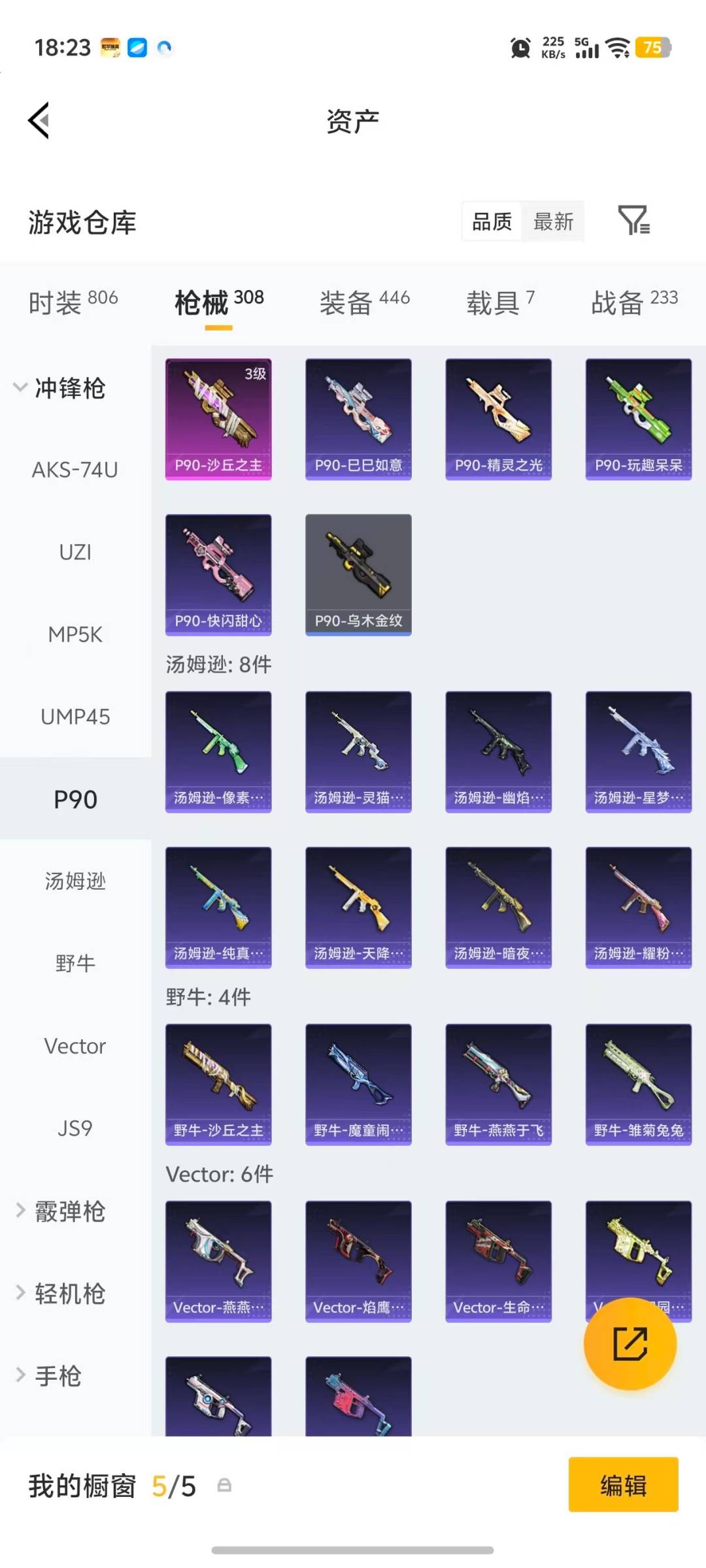Screen dimensions: 706x1568
Task: Open the P90-乌木金纹 skin
Action: pyautogui.click(x=358, y=575)
